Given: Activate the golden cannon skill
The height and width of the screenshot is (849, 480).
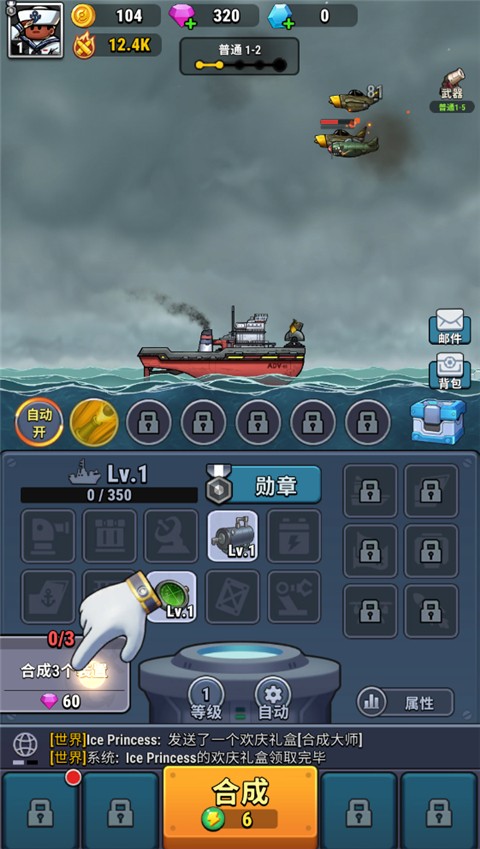Looking at the screenshot, I should click(x=94, y=422).
